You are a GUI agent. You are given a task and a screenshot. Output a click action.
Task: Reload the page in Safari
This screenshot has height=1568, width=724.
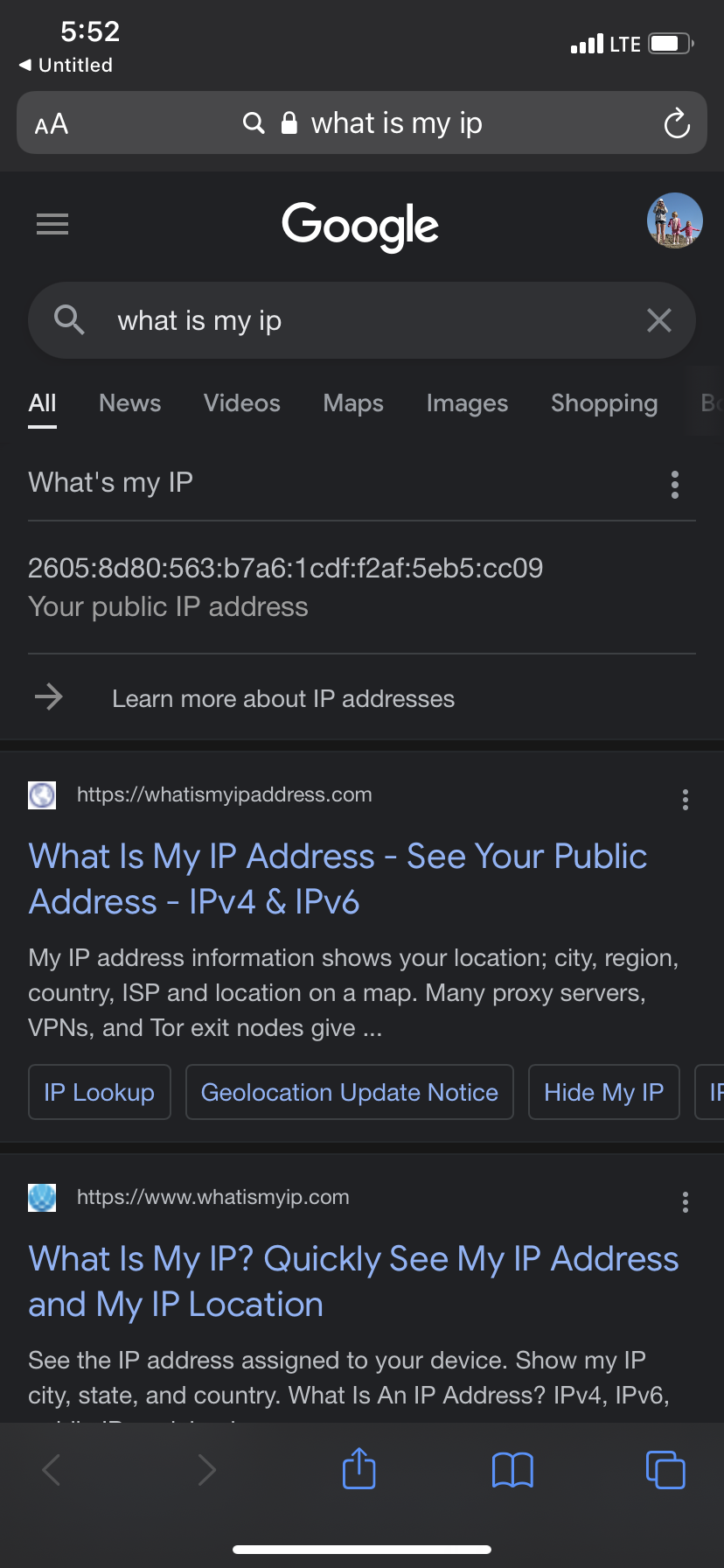[x=676, y=123]
